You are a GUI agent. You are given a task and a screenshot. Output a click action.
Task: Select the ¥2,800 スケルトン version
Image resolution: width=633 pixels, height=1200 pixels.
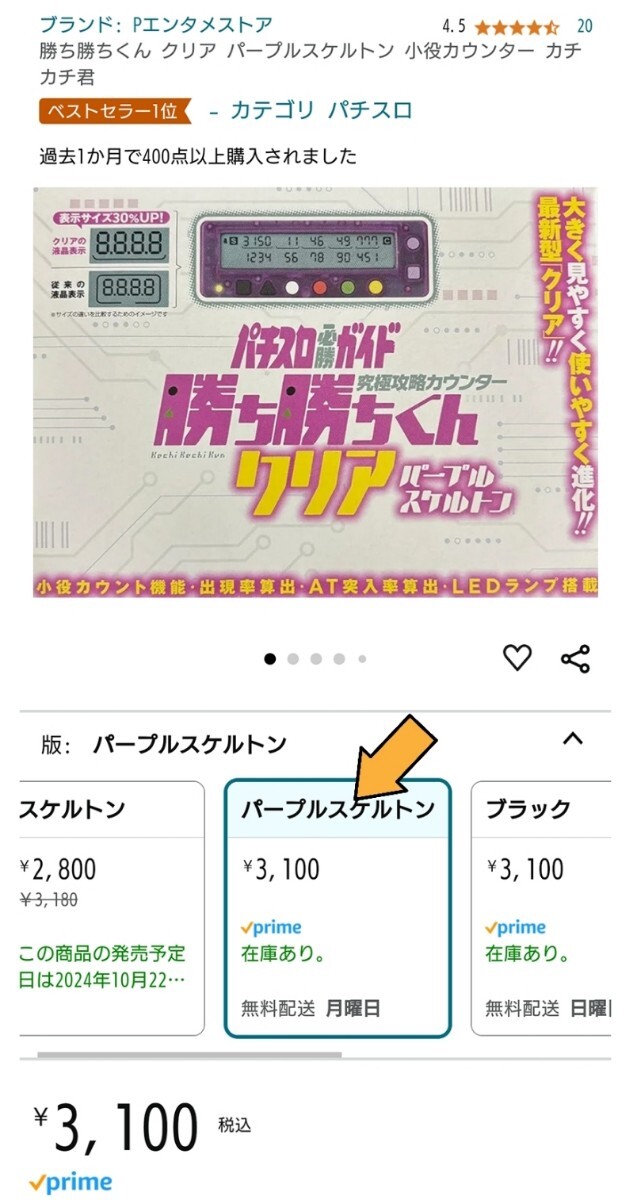[110, 908]
